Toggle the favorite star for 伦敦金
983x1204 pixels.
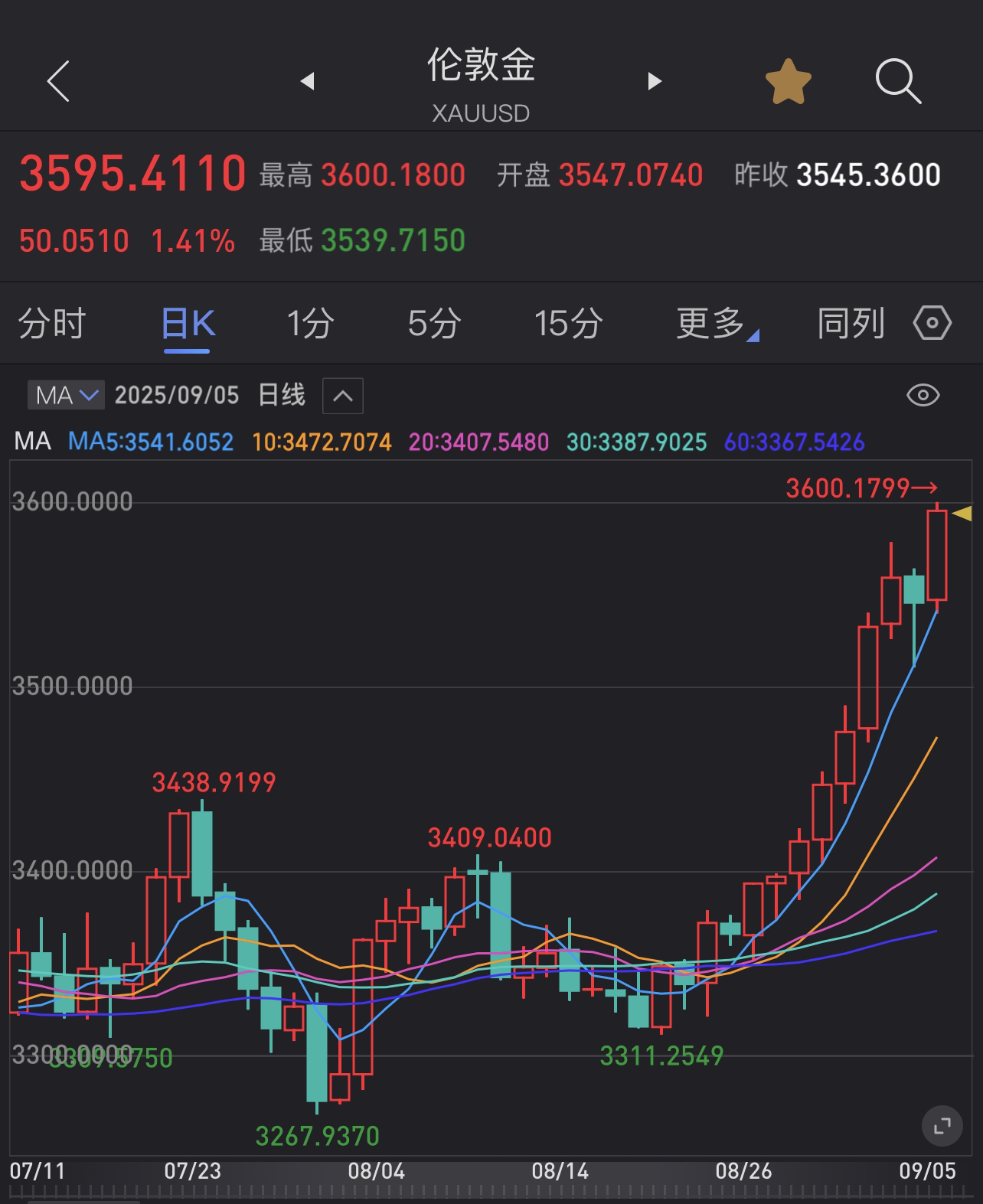point(788,81)
